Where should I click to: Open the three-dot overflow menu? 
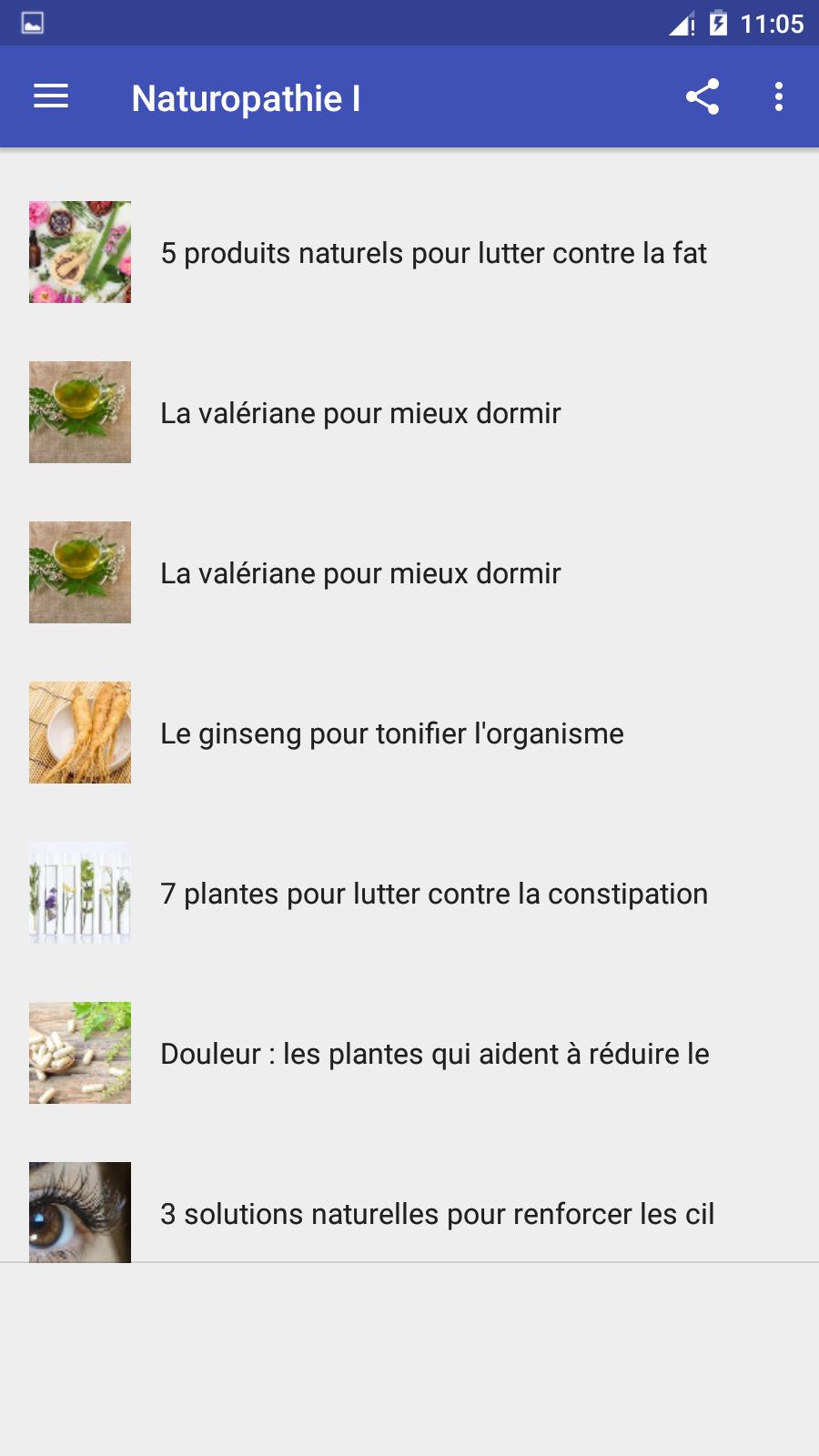tap(779, 96)
